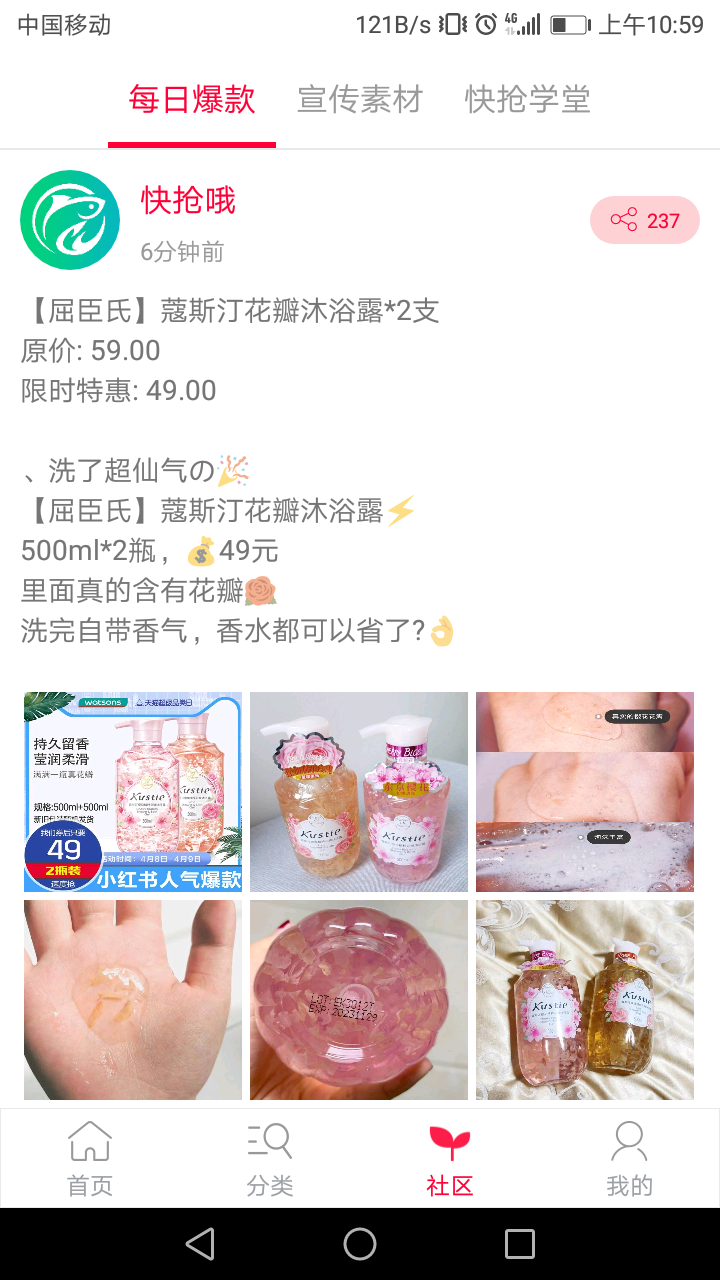View the two pump bottles photo
The width and height of the screenshot is (720, 1280).
359,791
